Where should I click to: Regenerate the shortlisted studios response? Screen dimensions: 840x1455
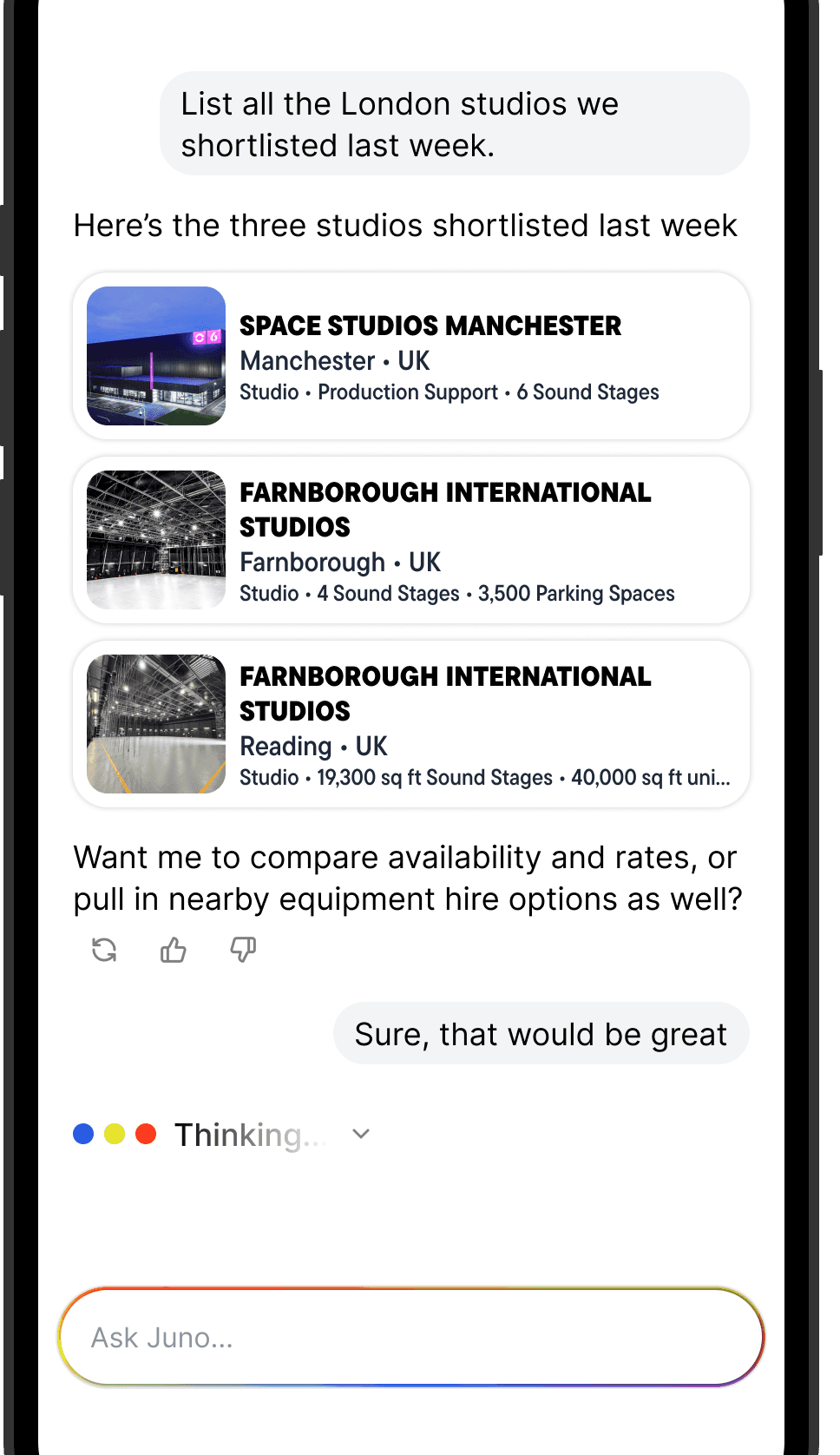point(104,951)
